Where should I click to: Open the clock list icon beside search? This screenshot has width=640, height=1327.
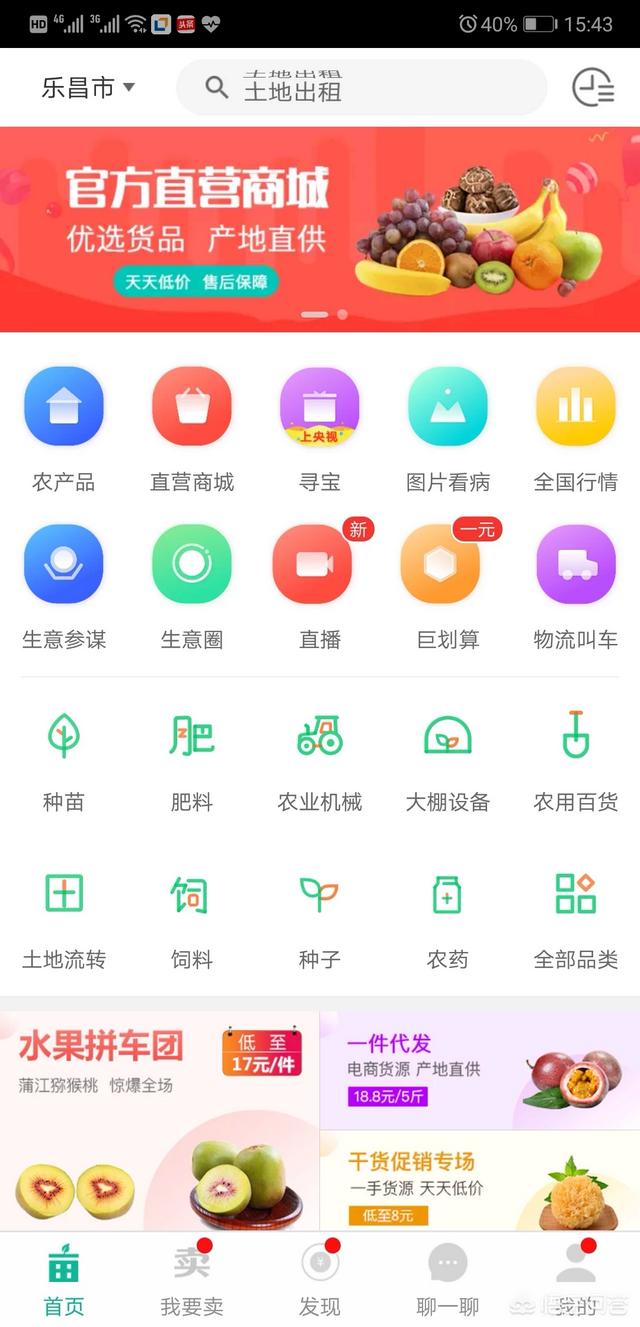(x=592, y=88)
